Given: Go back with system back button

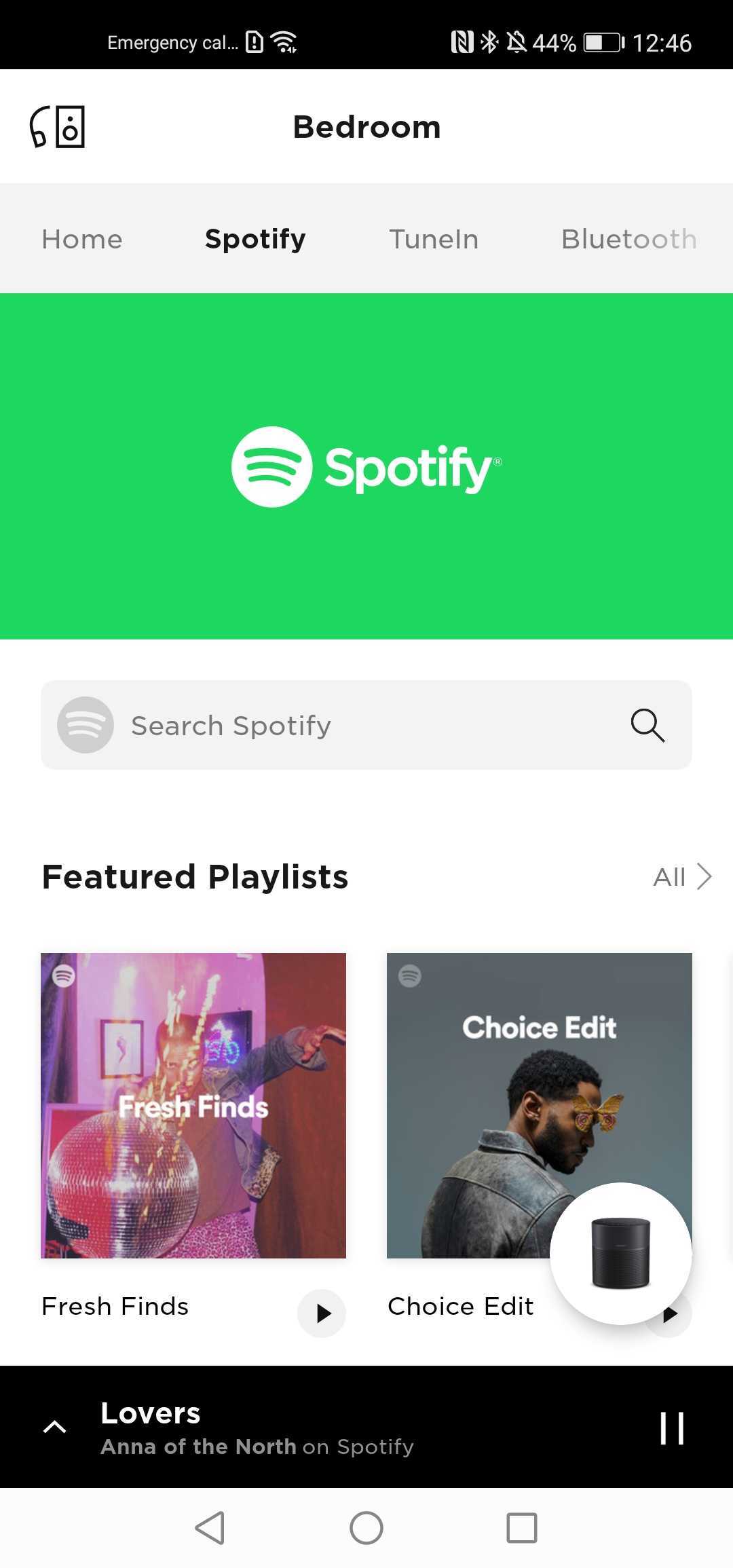Looking at the screenshot, I should [x=210, y=1528].
